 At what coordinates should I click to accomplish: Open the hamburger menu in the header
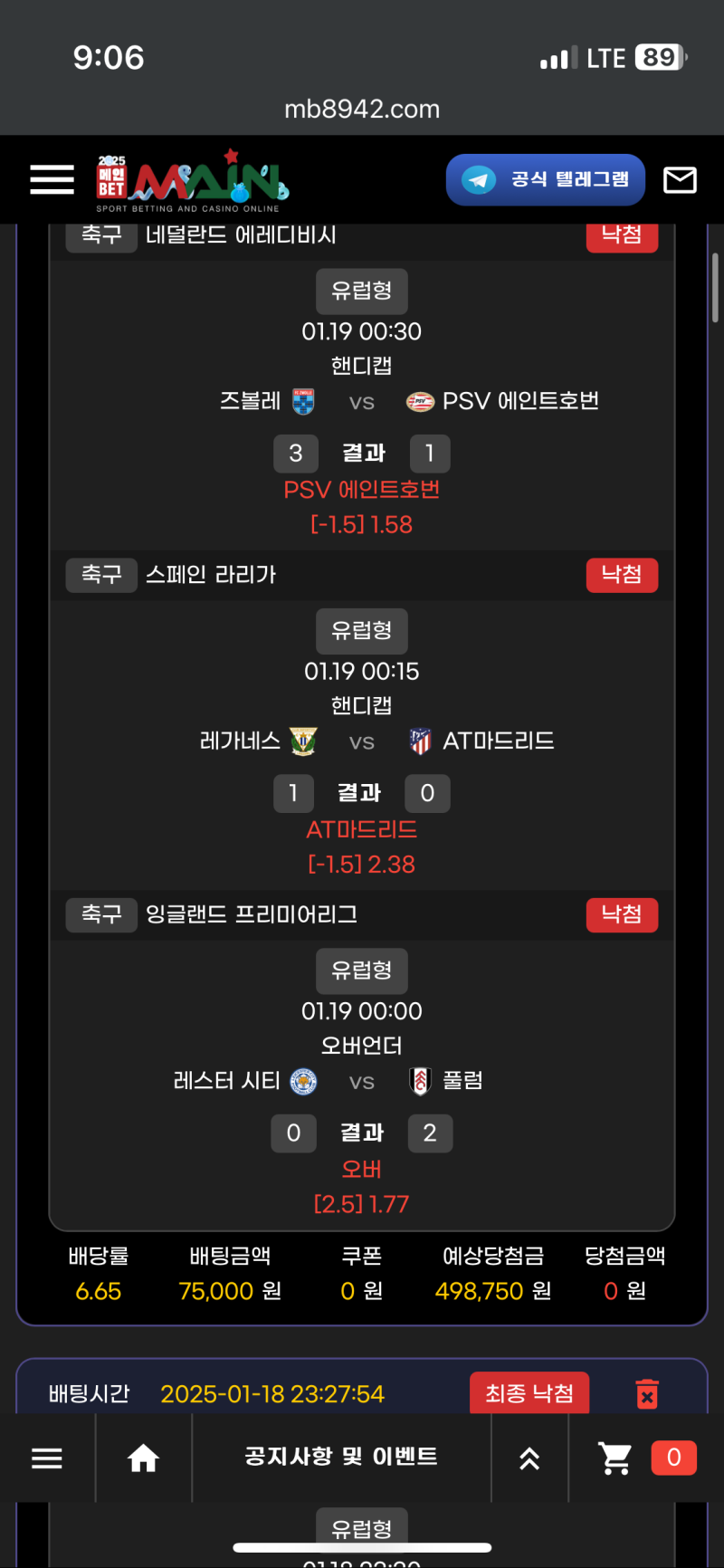[x=52, y=179]
